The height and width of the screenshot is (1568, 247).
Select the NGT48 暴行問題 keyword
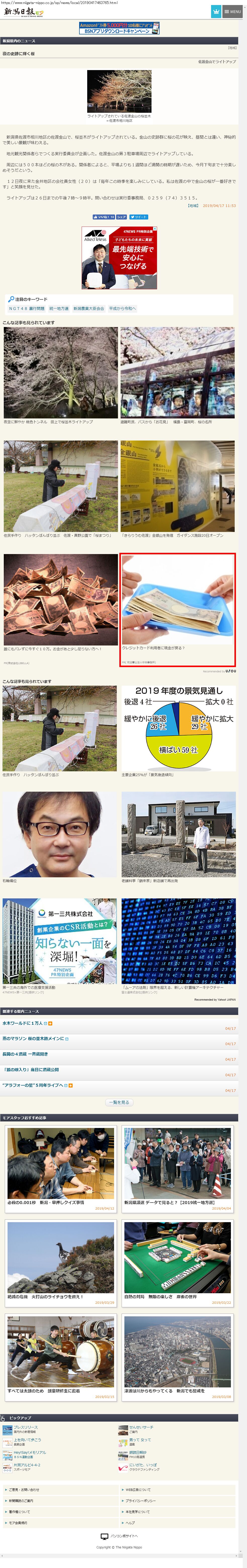point(27,309)
